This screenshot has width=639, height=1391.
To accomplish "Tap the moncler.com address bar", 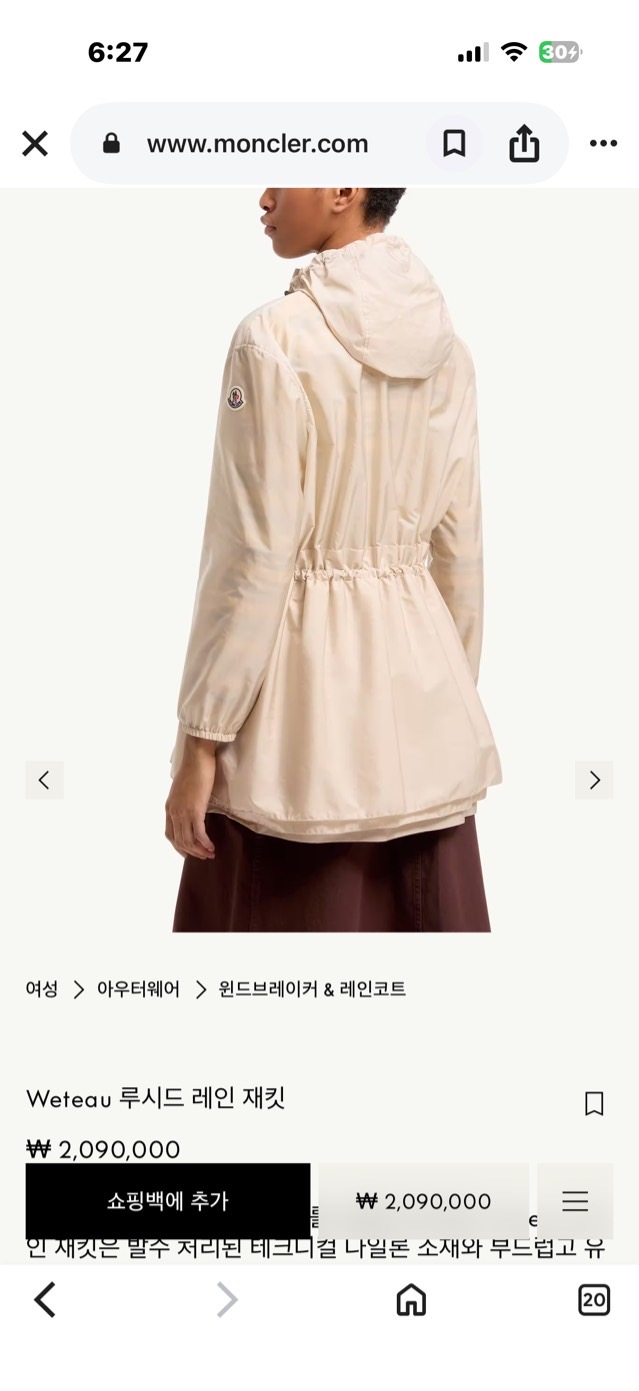I will coord(257,144).
